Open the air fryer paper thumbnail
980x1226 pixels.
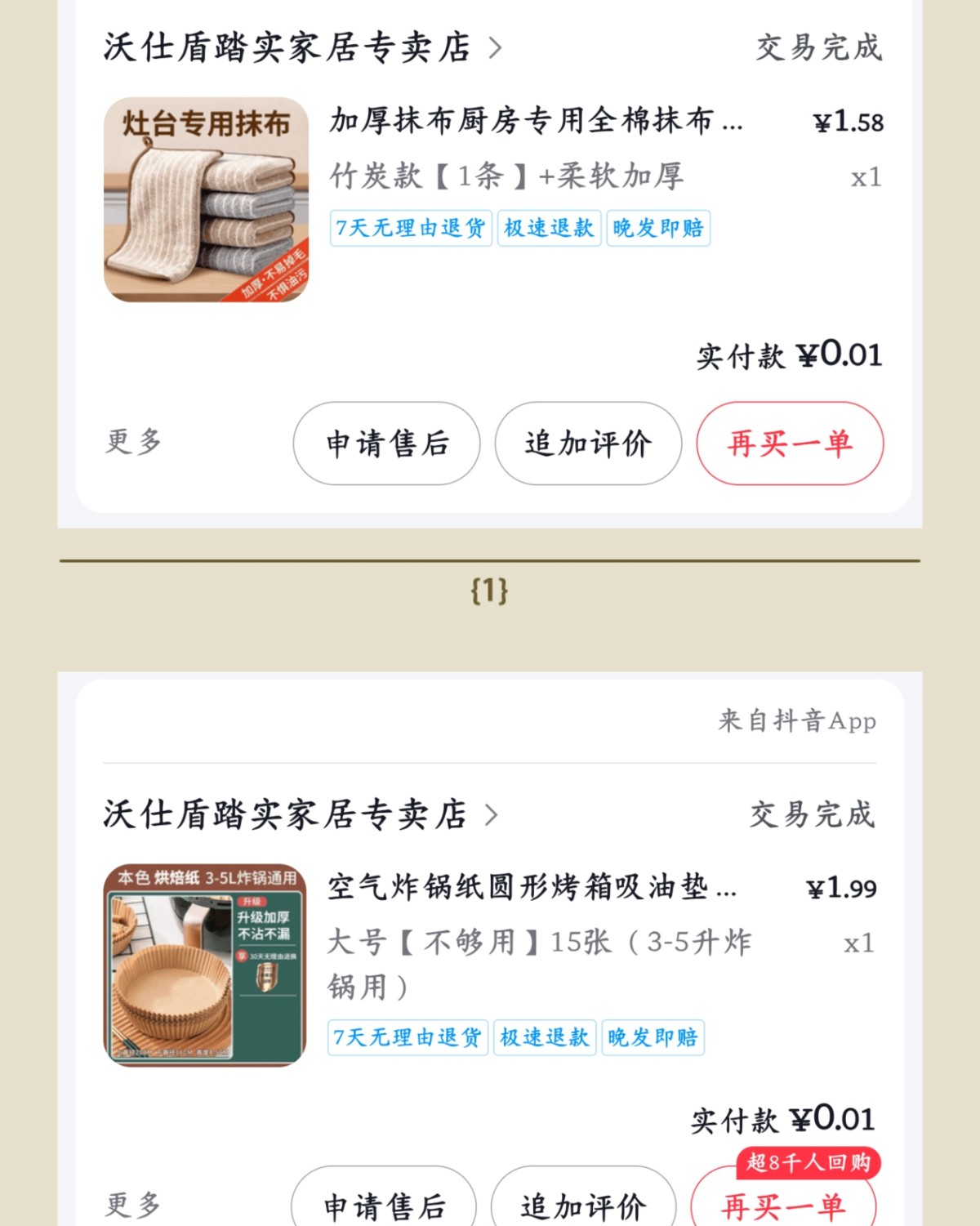click(x=206, y=965)
